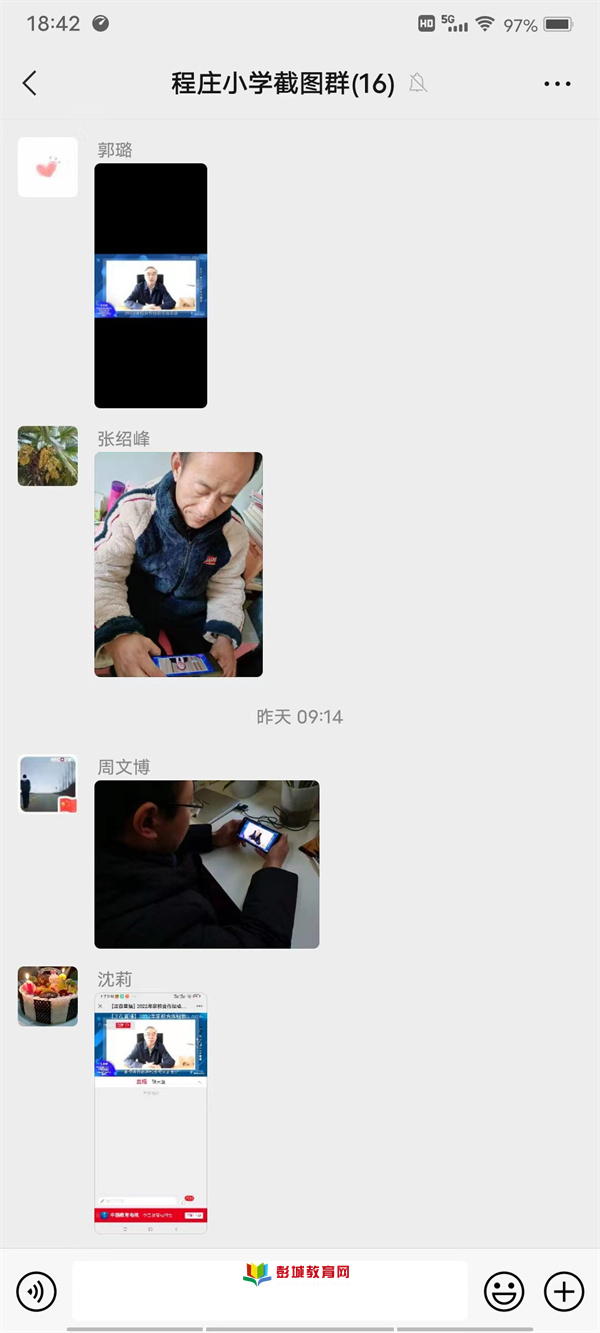Tap 郭璐's profile avatar
Viewport: 600px width, 1333px height.
click(x=48, y=167)
